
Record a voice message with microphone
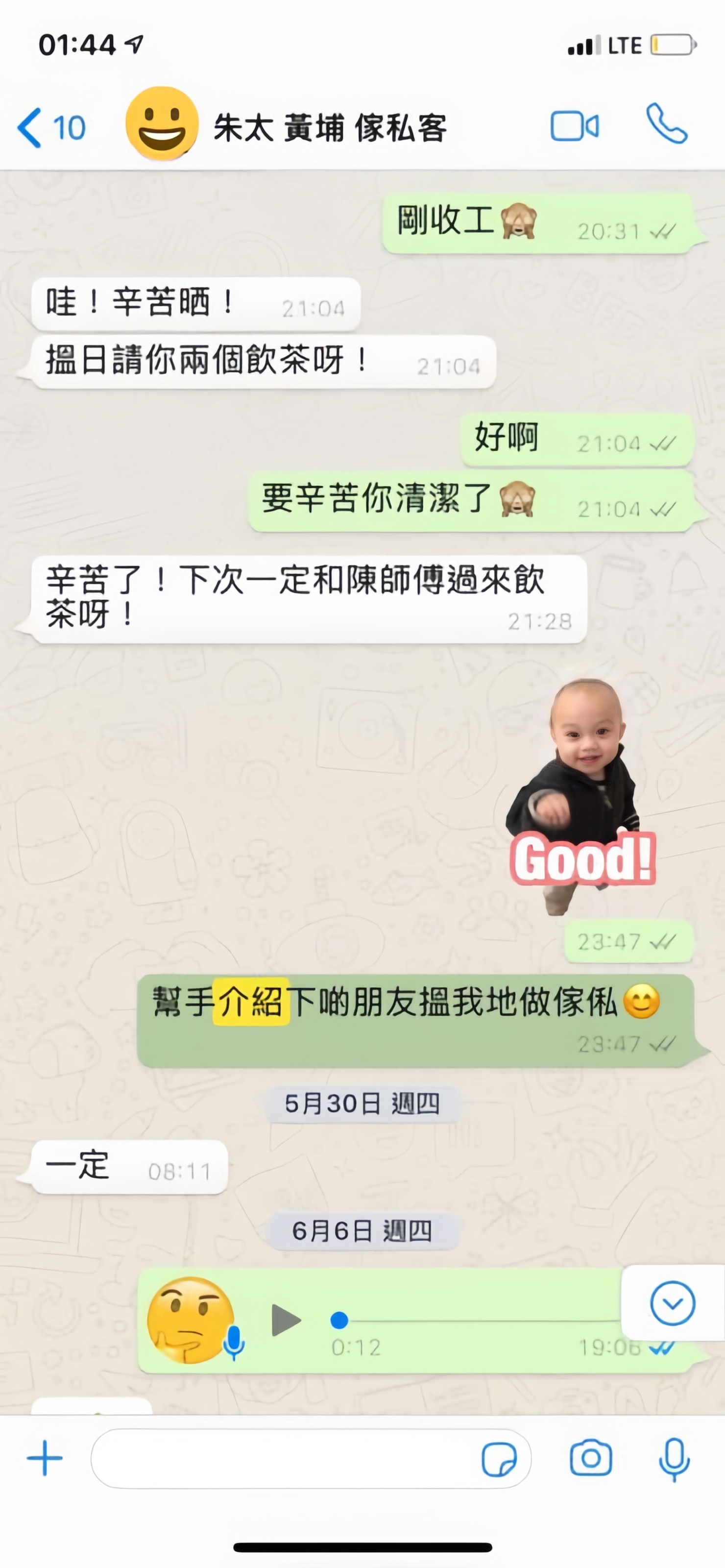click(675, 1459)
